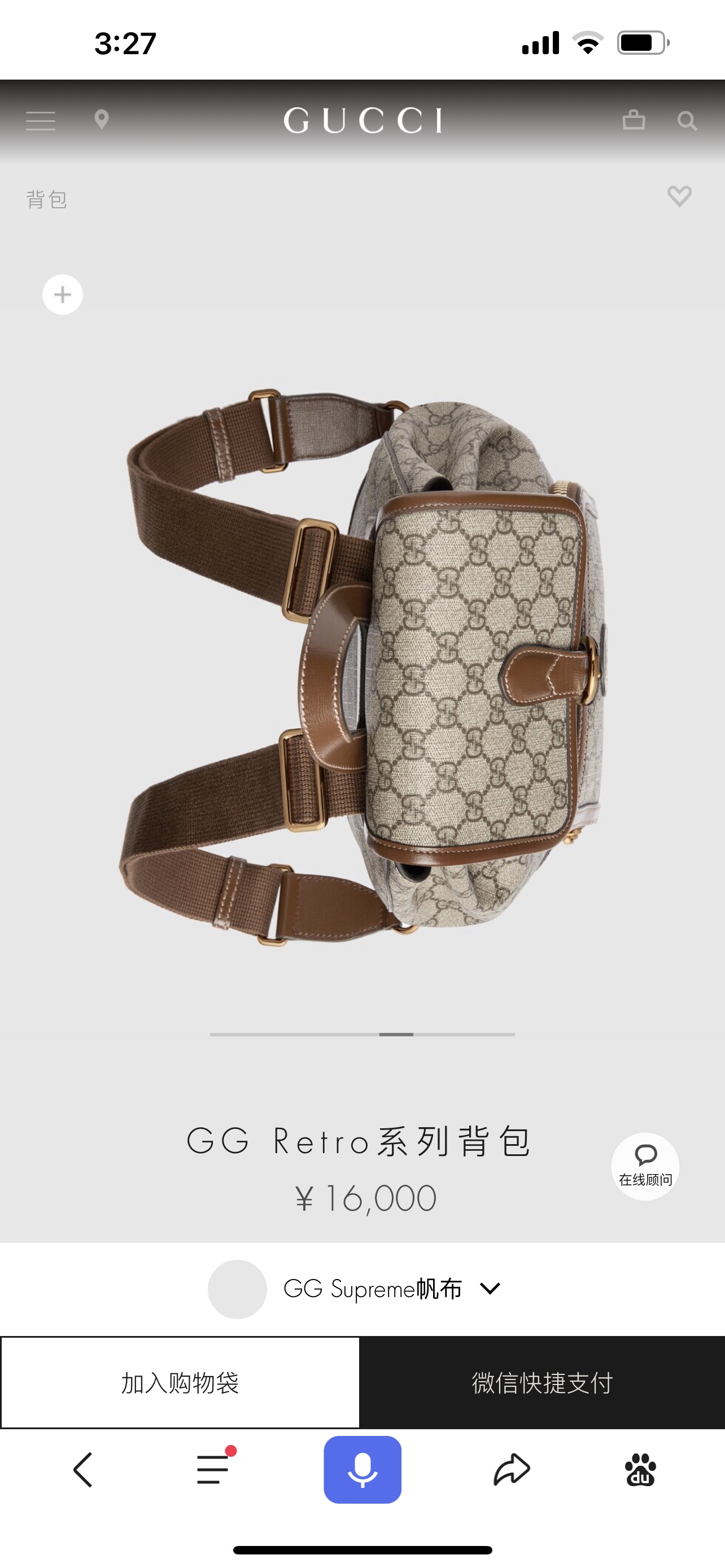Pay with 微信快捷支付
Screen dimensions: 725x1568
541,1382
